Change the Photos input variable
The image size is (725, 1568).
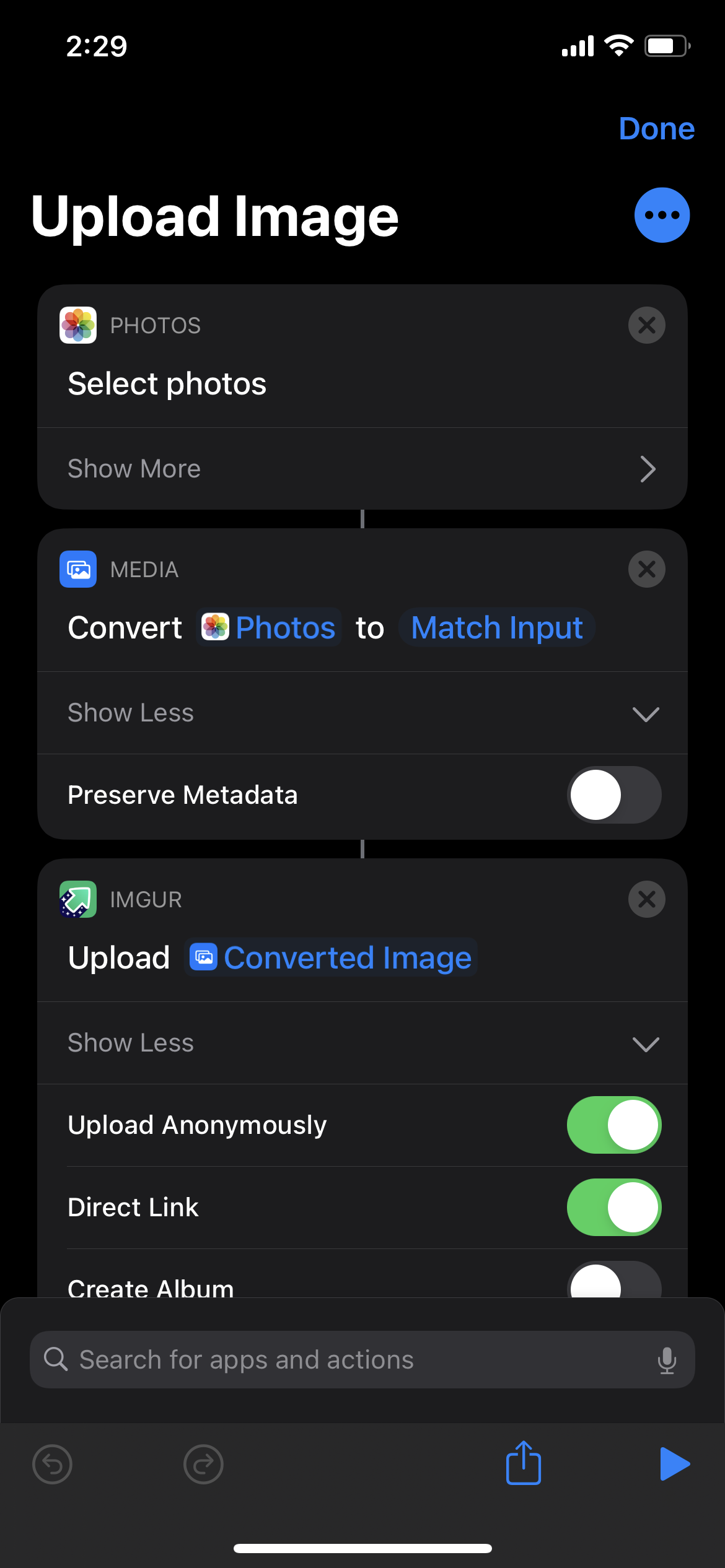pos(269,627)
